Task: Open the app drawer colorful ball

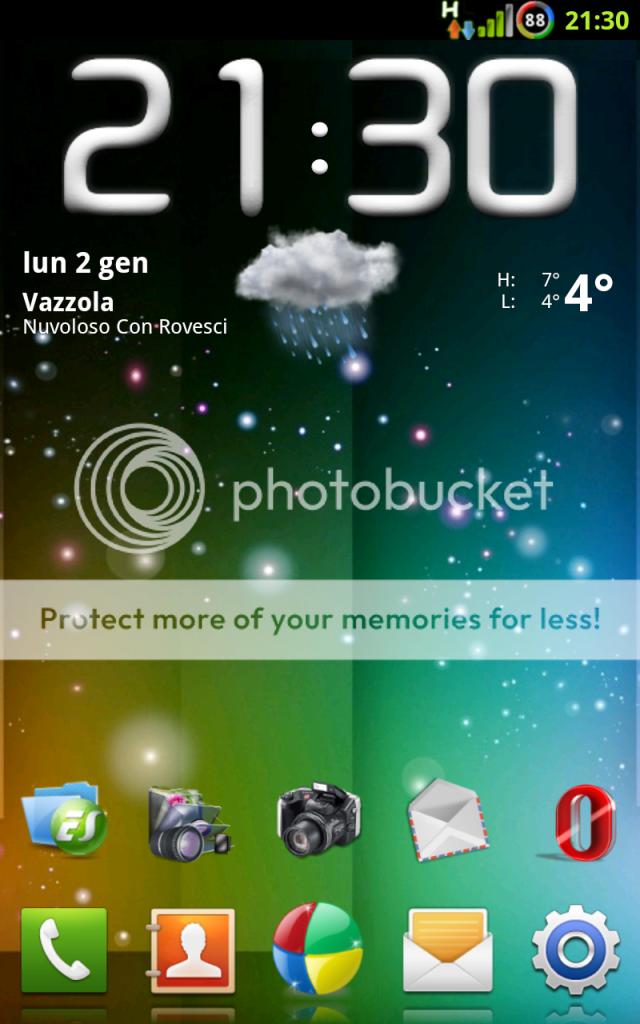Action: (318, 948)
